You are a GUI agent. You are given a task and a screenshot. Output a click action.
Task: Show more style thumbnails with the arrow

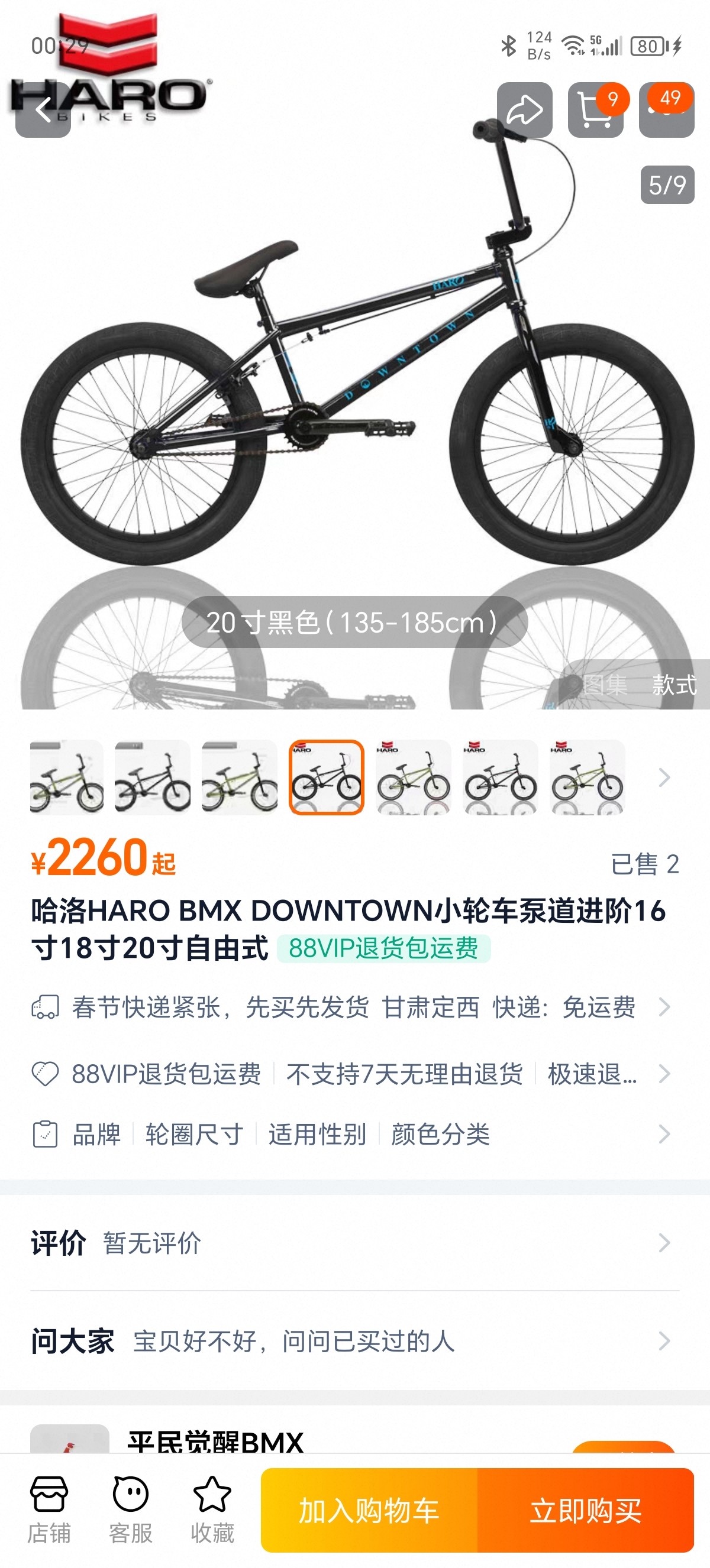[664, 777]
